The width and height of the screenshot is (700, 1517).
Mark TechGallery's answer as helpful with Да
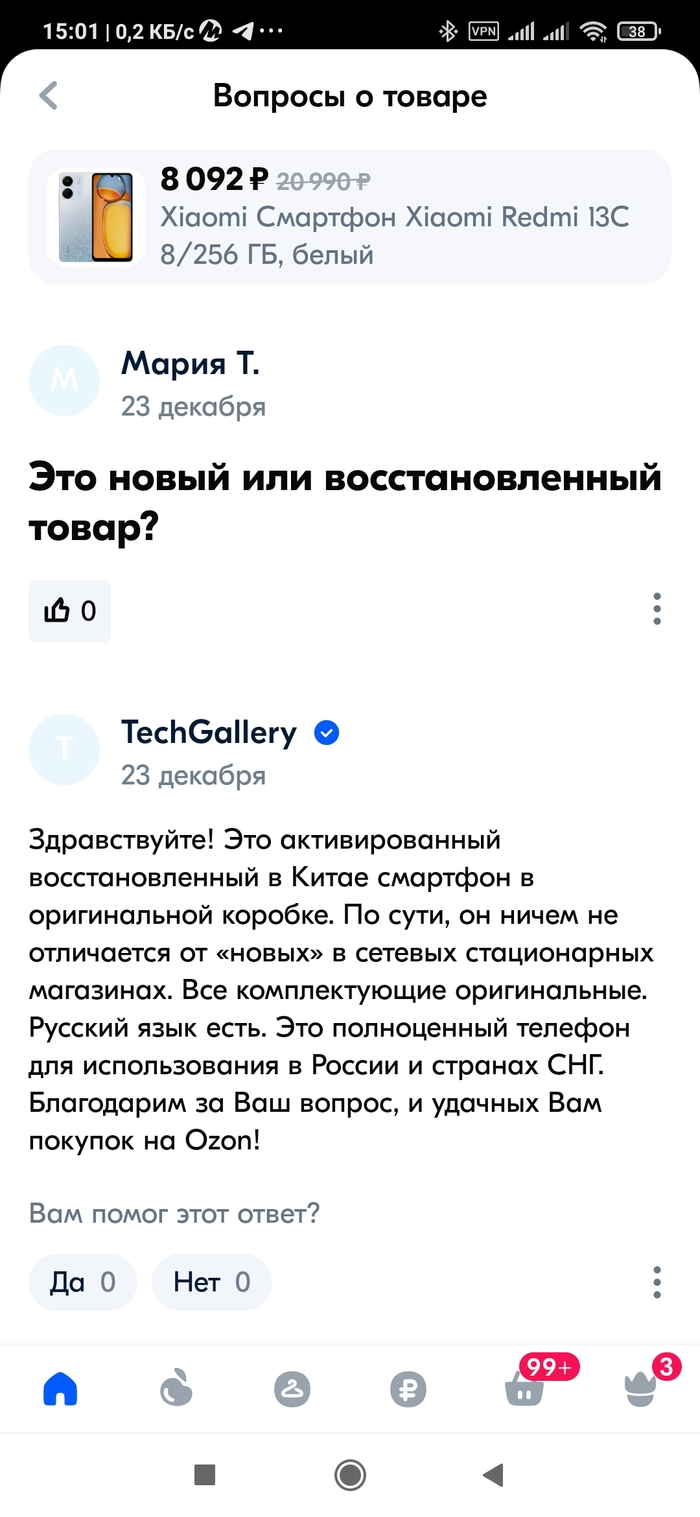(x=82, y=1282)
